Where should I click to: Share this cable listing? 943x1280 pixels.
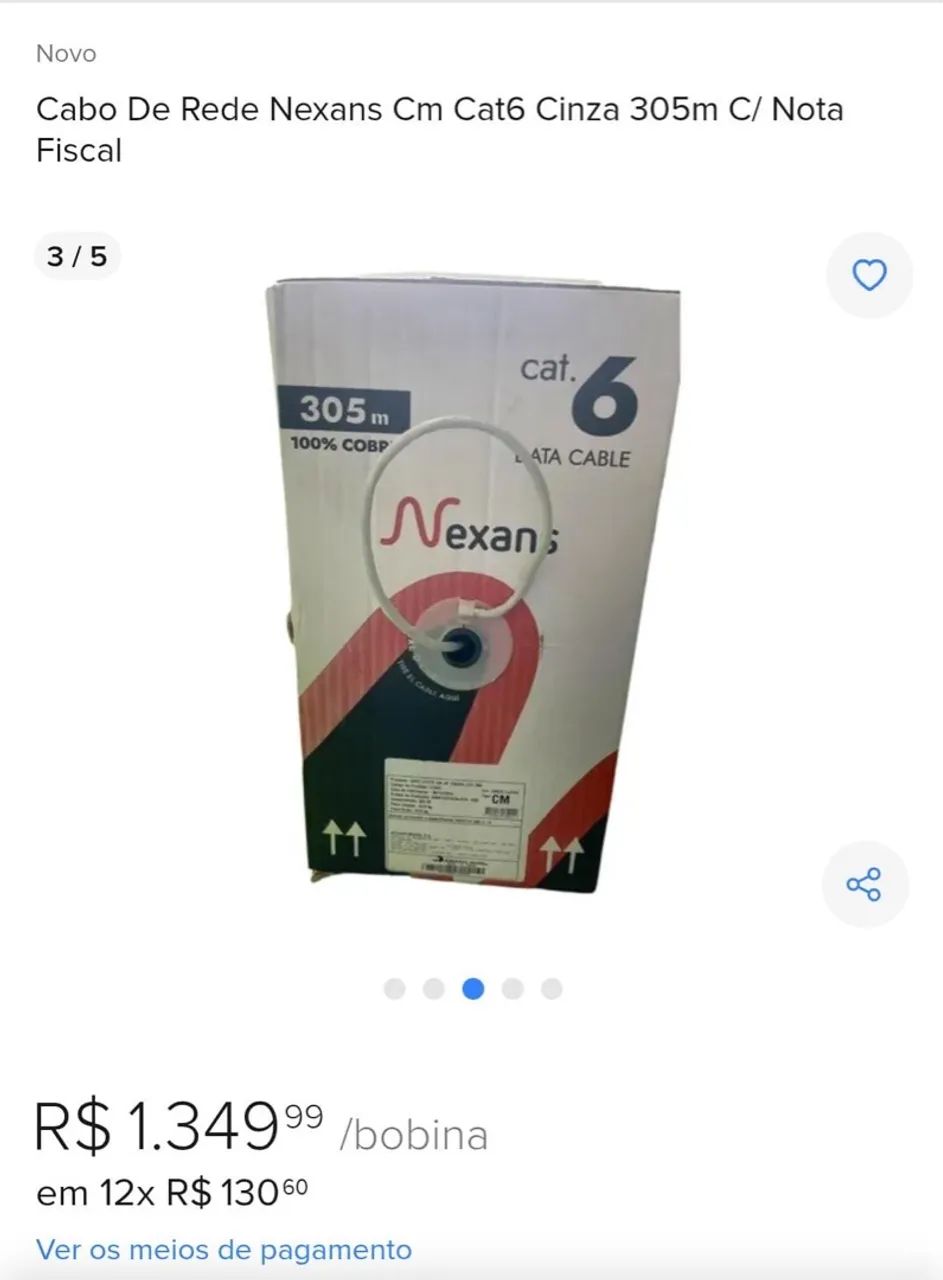864,884
